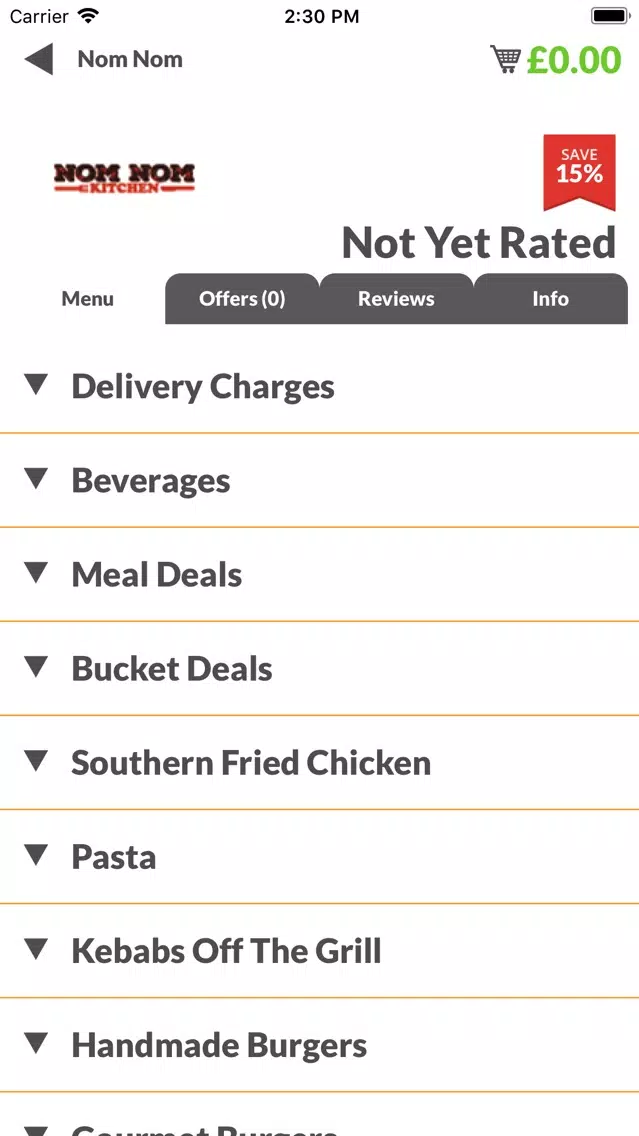639x1136 pixels.
Task: Open the Info tab
Action: point(551,298)
